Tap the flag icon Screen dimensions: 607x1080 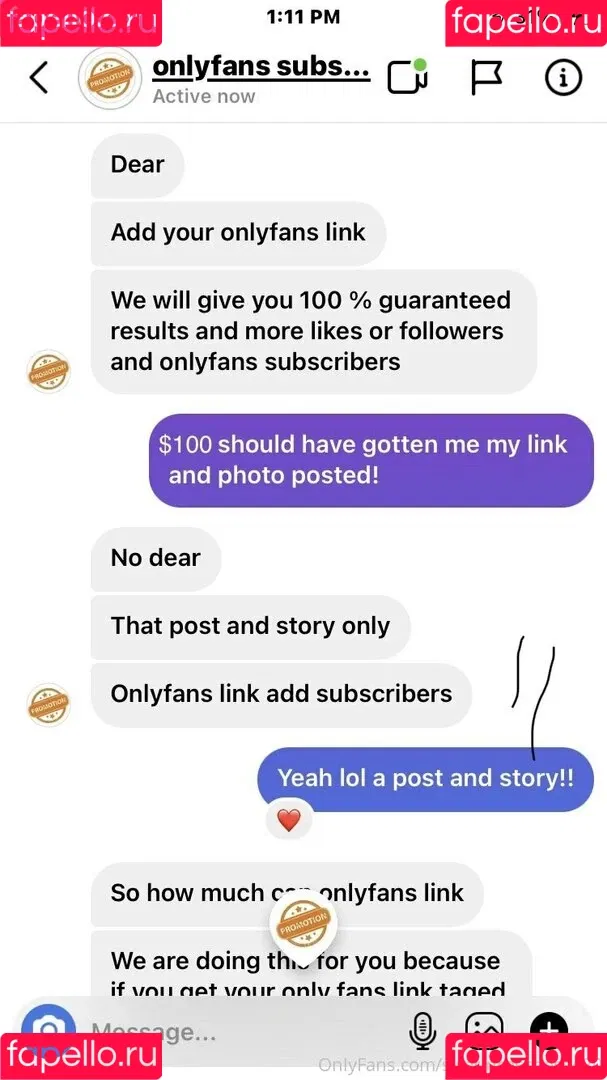(486, 78)
